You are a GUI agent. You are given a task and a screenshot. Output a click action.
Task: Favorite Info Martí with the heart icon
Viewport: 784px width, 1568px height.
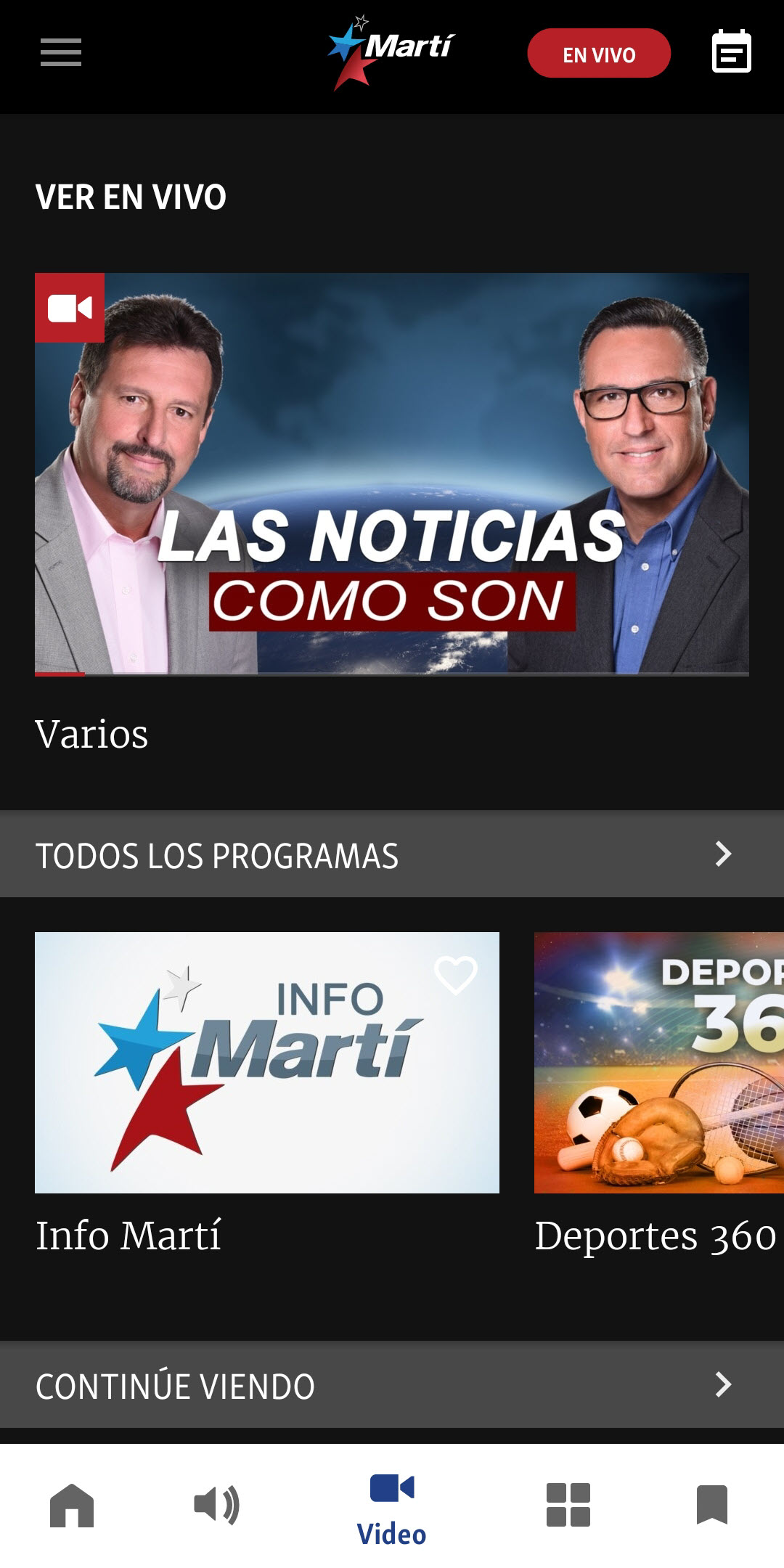click(x=456, y=975)
